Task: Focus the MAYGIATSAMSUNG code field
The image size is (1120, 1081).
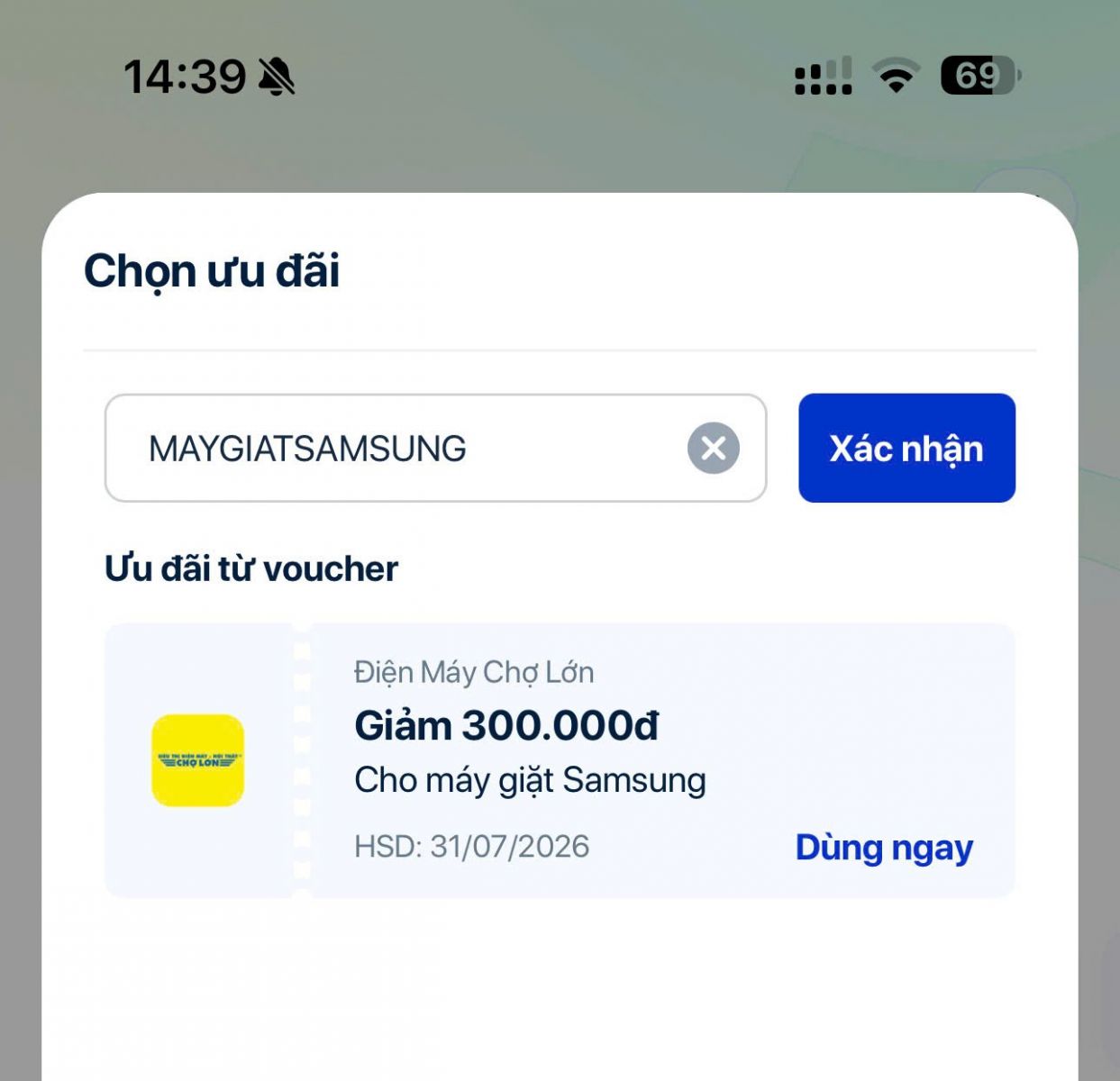Action: (396, 448)
